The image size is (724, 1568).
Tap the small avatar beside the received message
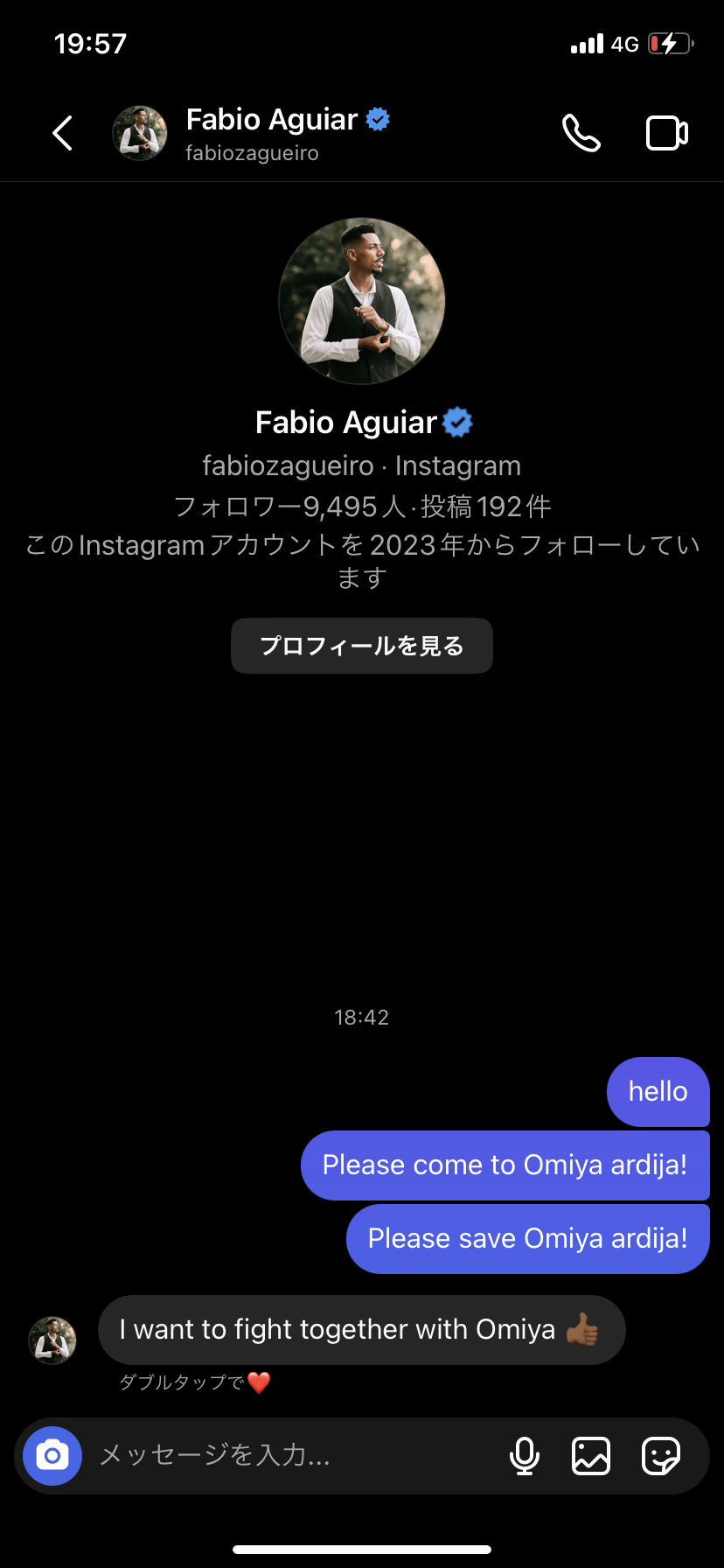point(52,1340)
